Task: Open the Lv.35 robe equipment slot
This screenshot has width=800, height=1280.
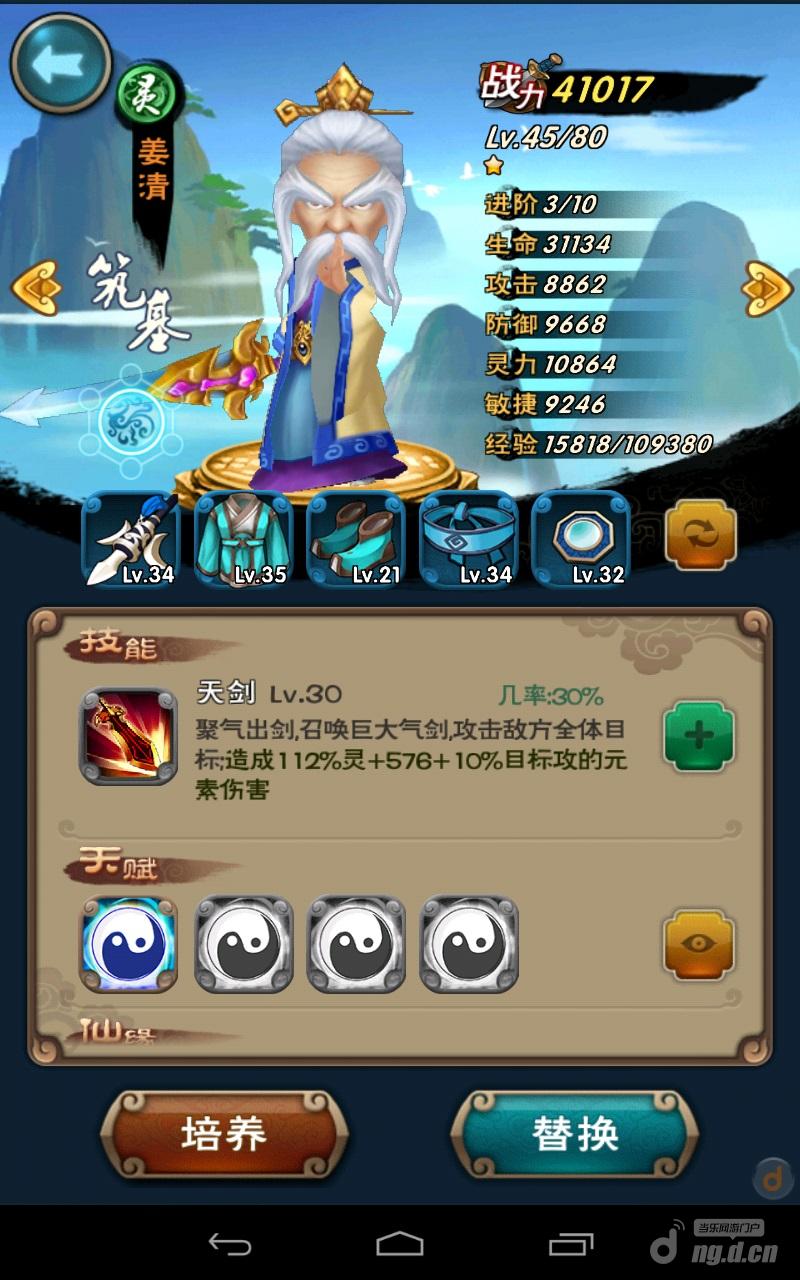Action: [x=244, y=540]
